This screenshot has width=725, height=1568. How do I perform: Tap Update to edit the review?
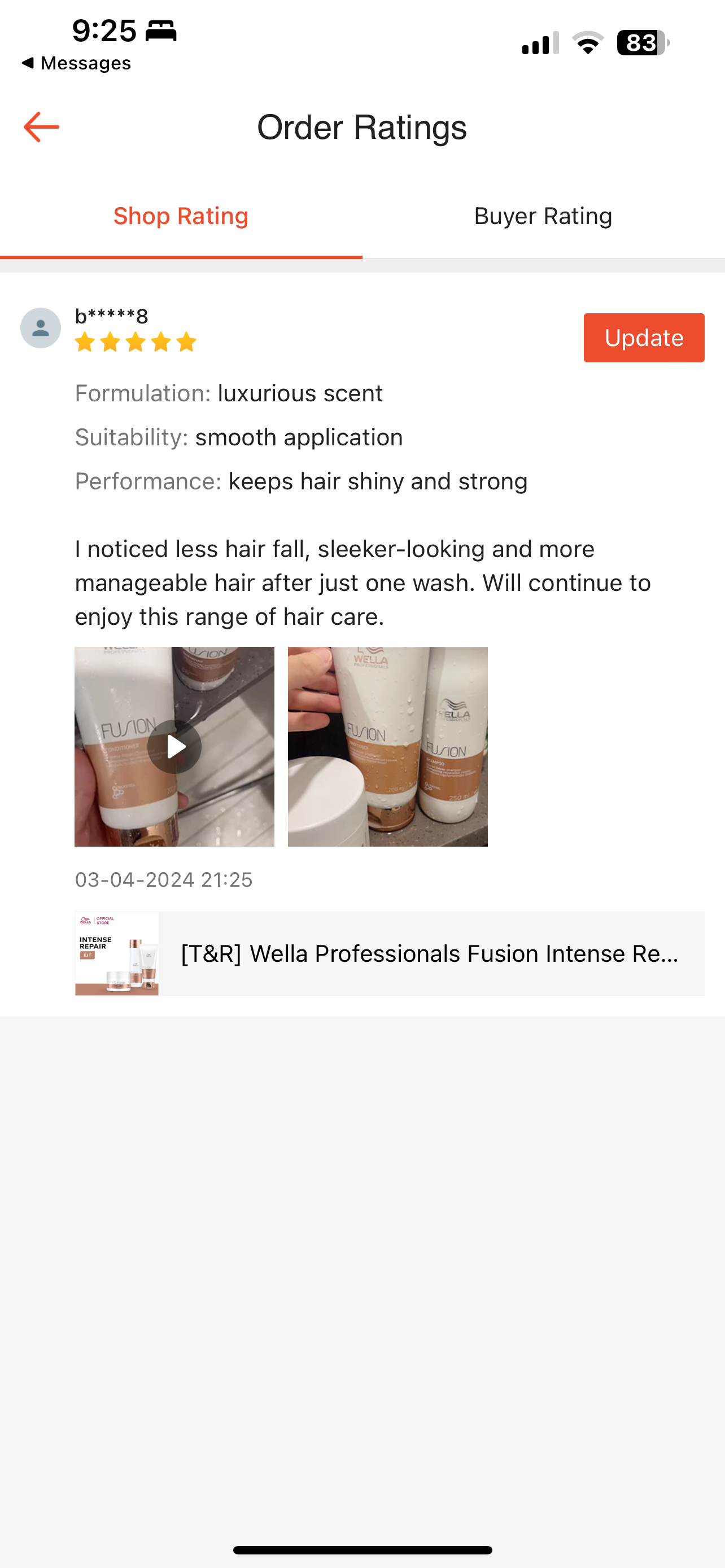pyautogui.click(x=644, y=338)
